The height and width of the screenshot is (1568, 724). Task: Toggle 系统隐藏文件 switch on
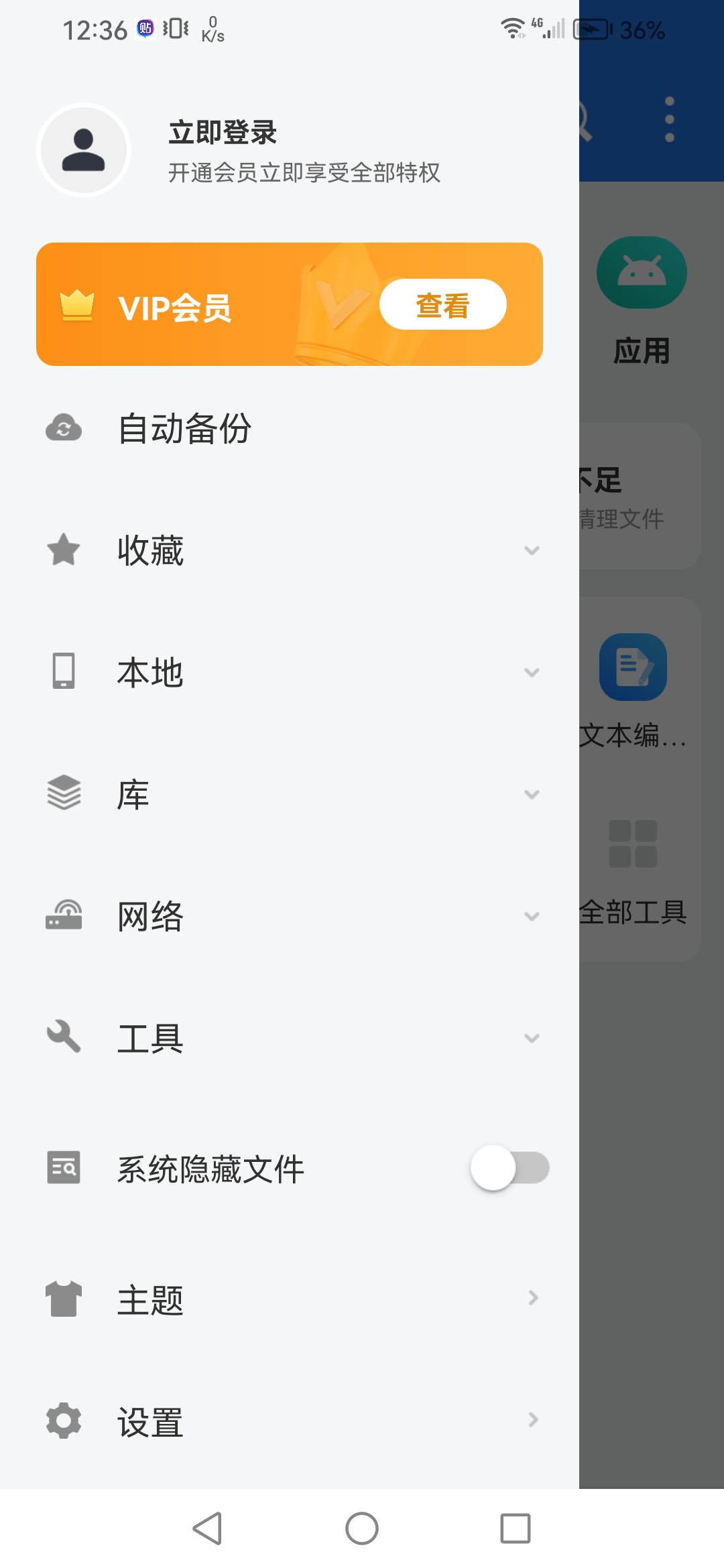509,1168
